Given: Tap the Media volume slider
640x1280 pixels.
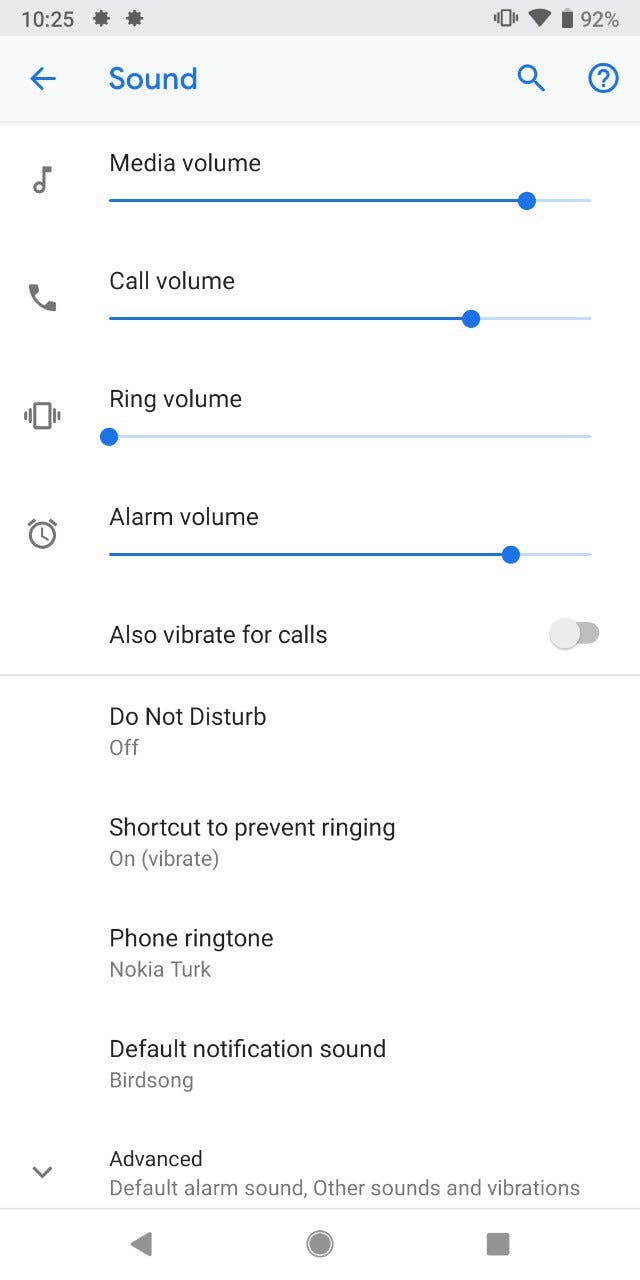Looking at the screenshot, I should (350, 201).
